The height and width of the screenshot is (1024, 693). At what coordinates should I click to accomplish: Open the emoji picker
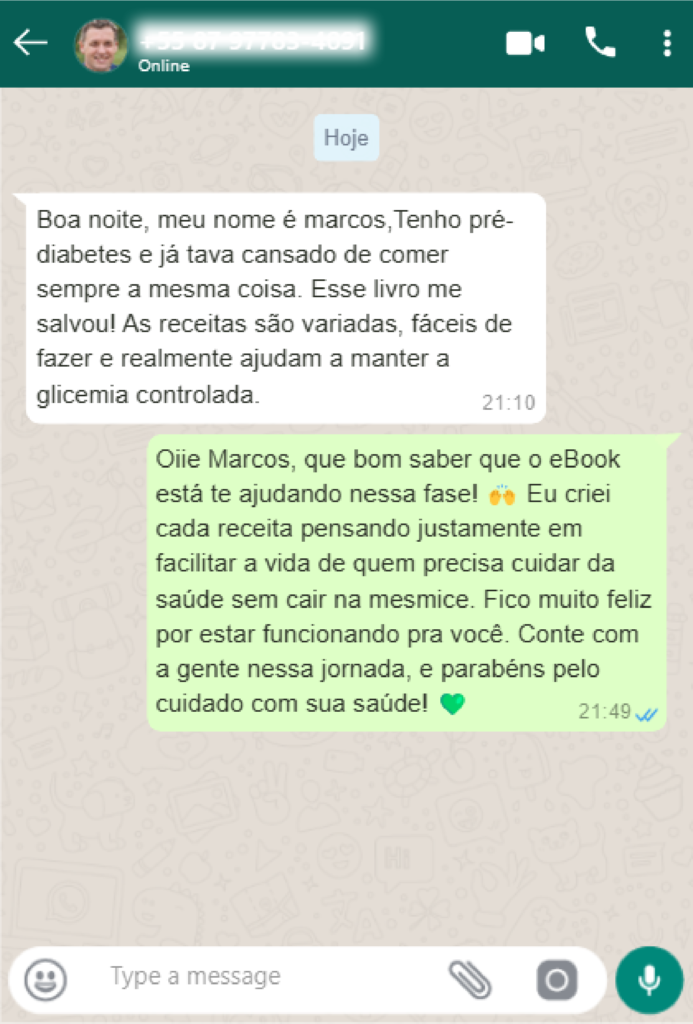pyautogui.click(x=45, y=979)
